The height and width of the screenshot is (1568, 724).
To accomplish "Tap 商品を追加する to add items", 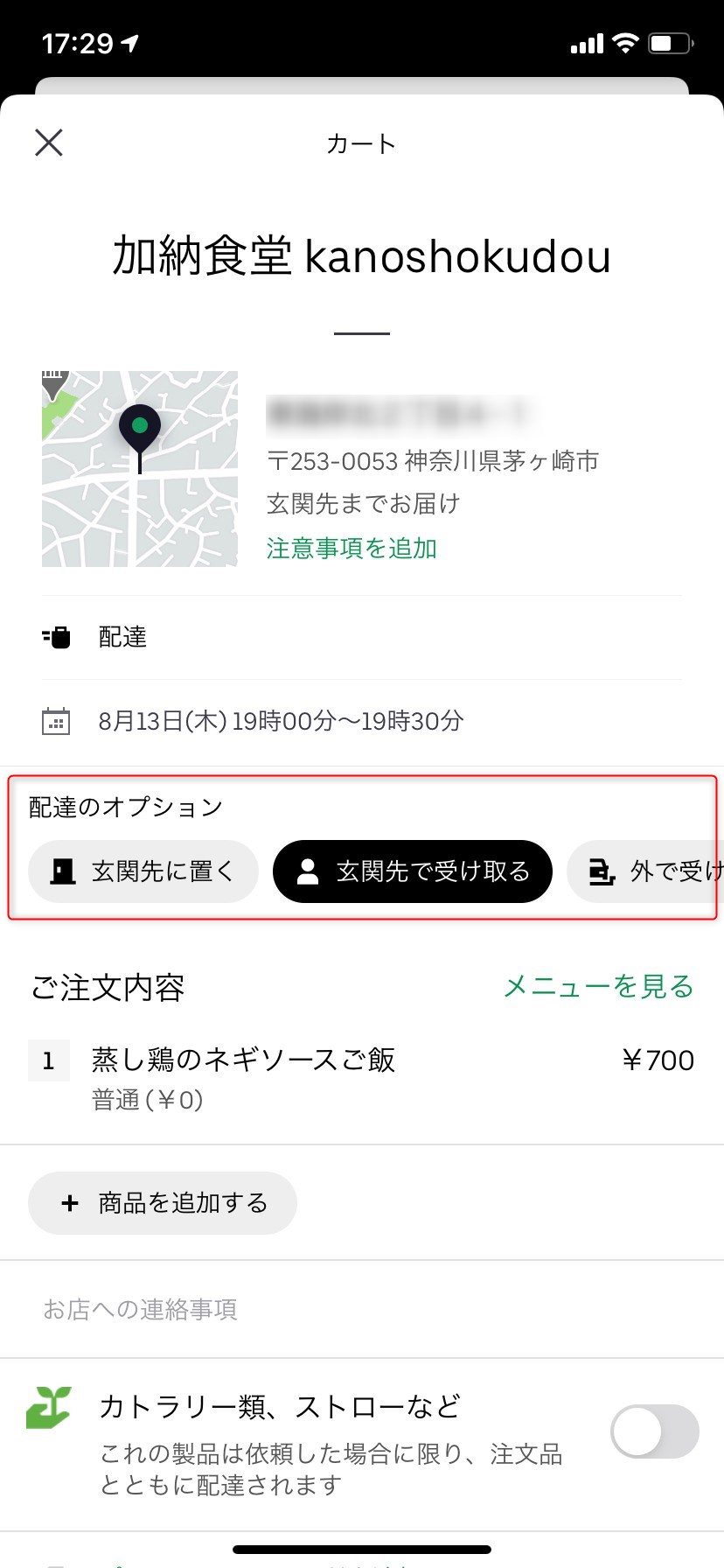I will click(x=163, y=1203).
